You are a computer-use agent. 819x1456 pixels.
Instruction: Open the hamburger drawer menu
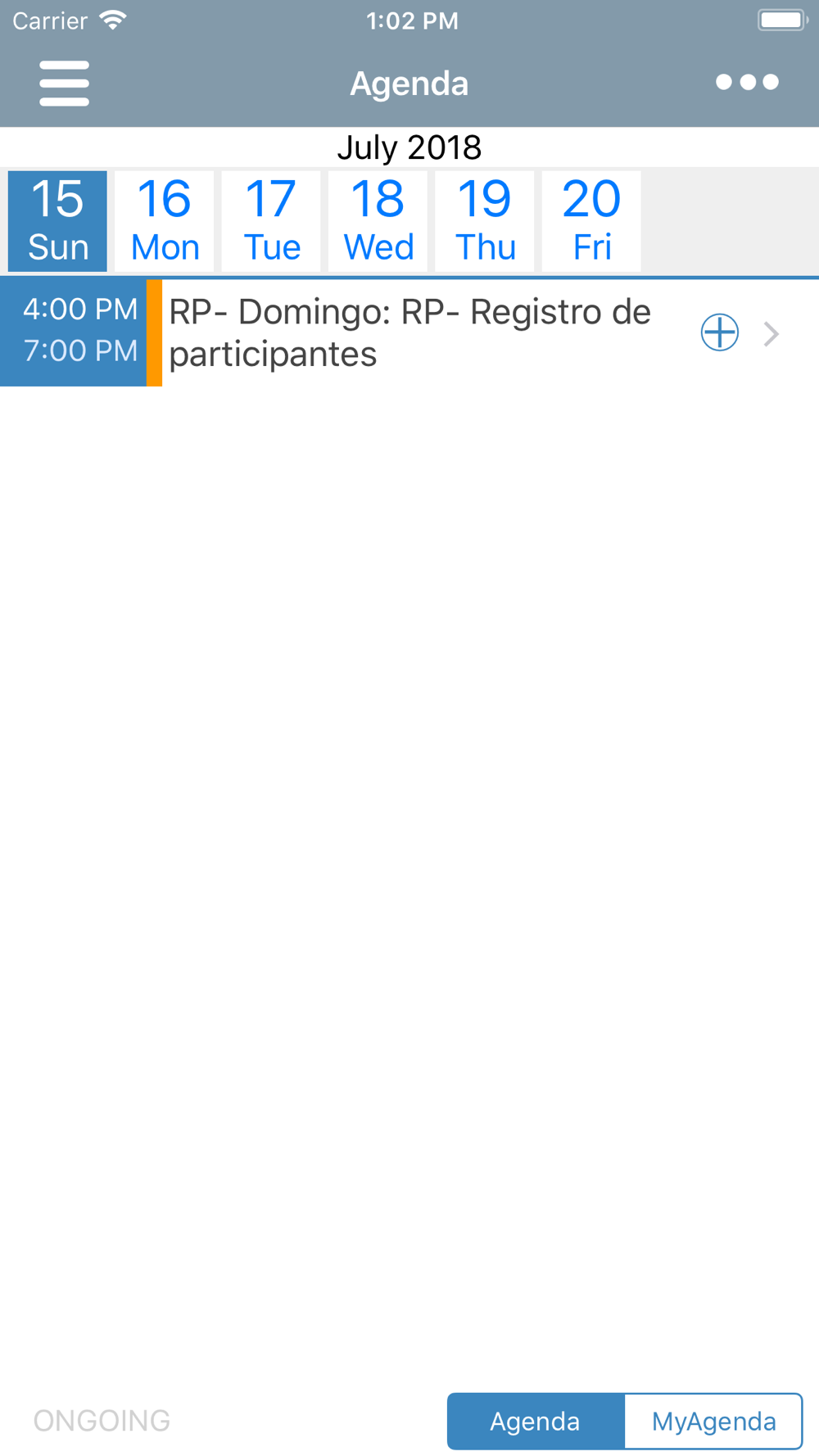(x=64, y=83)
